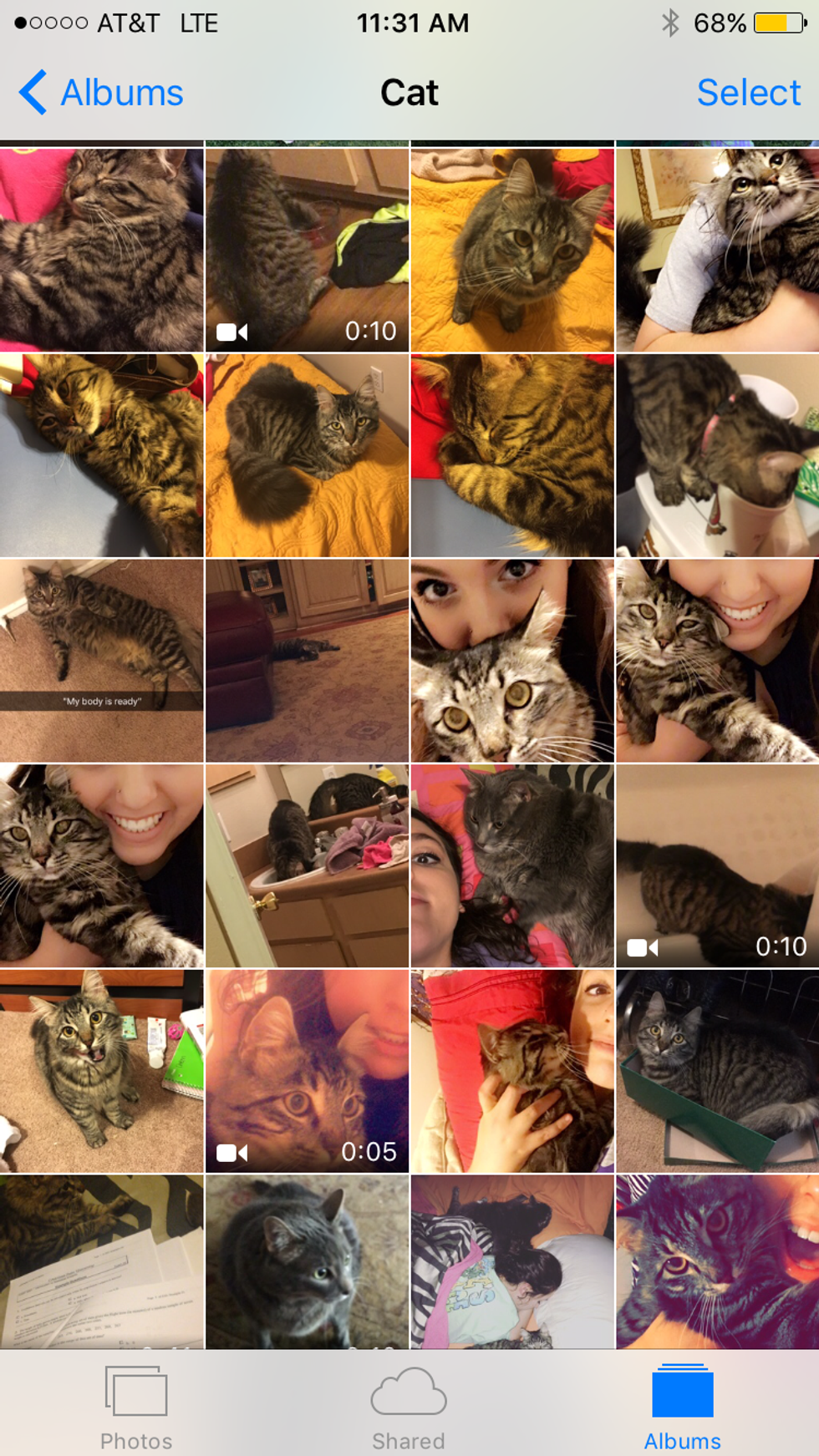View photo of cat in green box
819x1456 pixels.
tap(717, 1071)
